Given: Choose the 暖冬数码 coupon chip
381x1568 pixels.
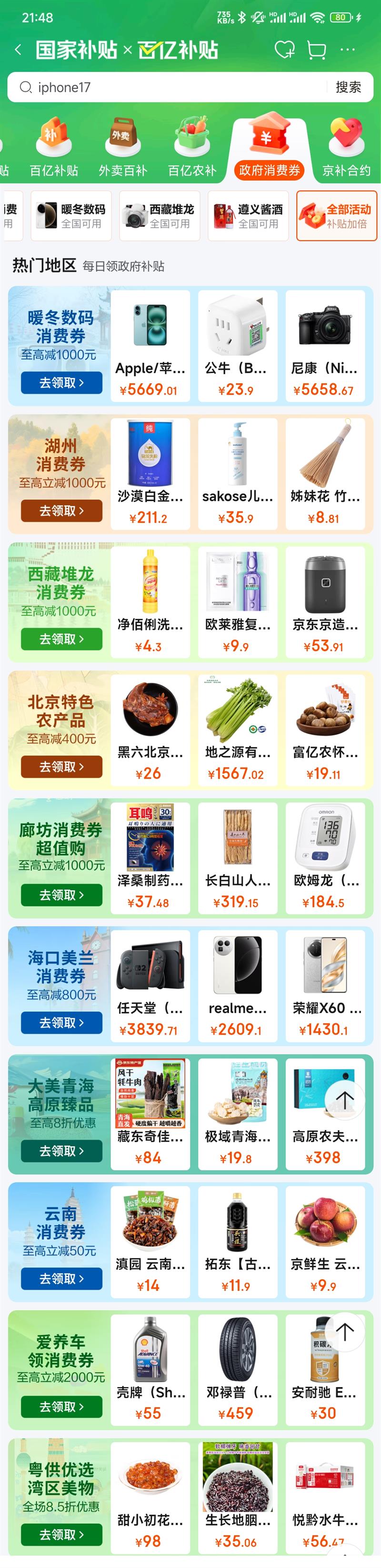Looking at the screenshot, I should tap(70, 216).
